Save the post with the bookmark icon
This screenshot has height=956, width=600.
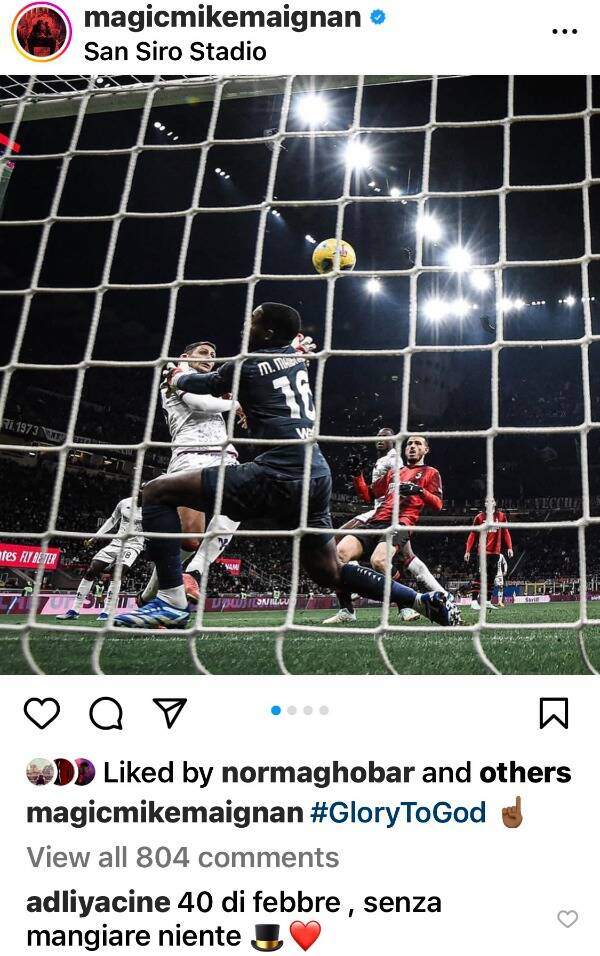(x=553, y=712)
